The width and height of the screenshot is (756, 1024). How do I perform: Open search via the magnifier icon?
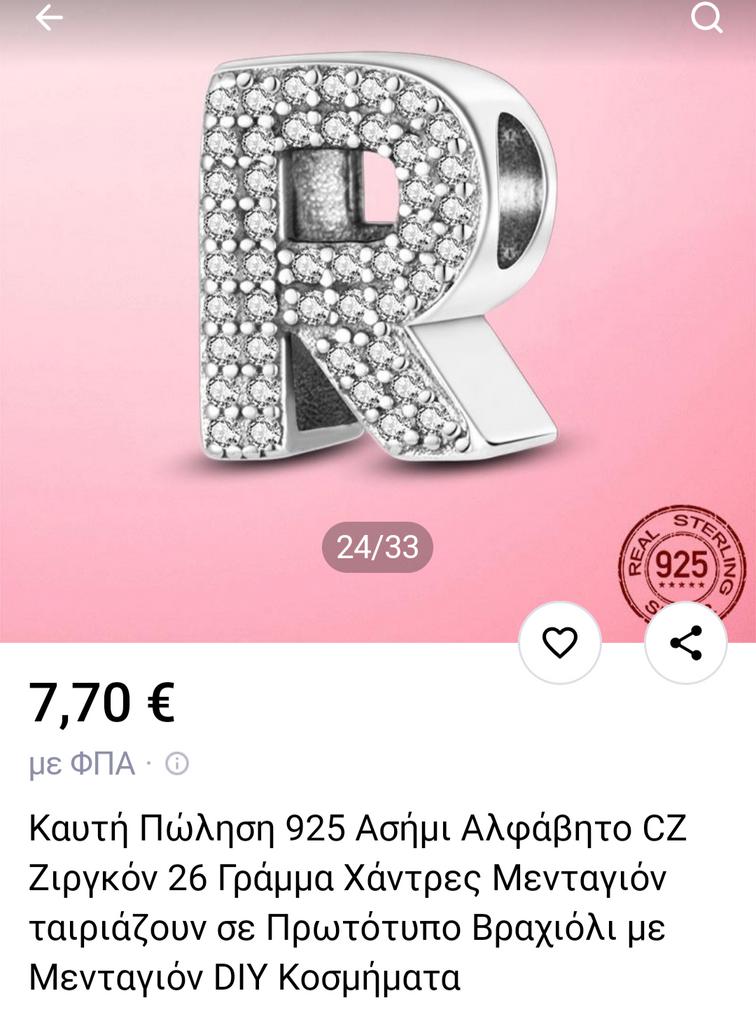[x=707, y=18]
